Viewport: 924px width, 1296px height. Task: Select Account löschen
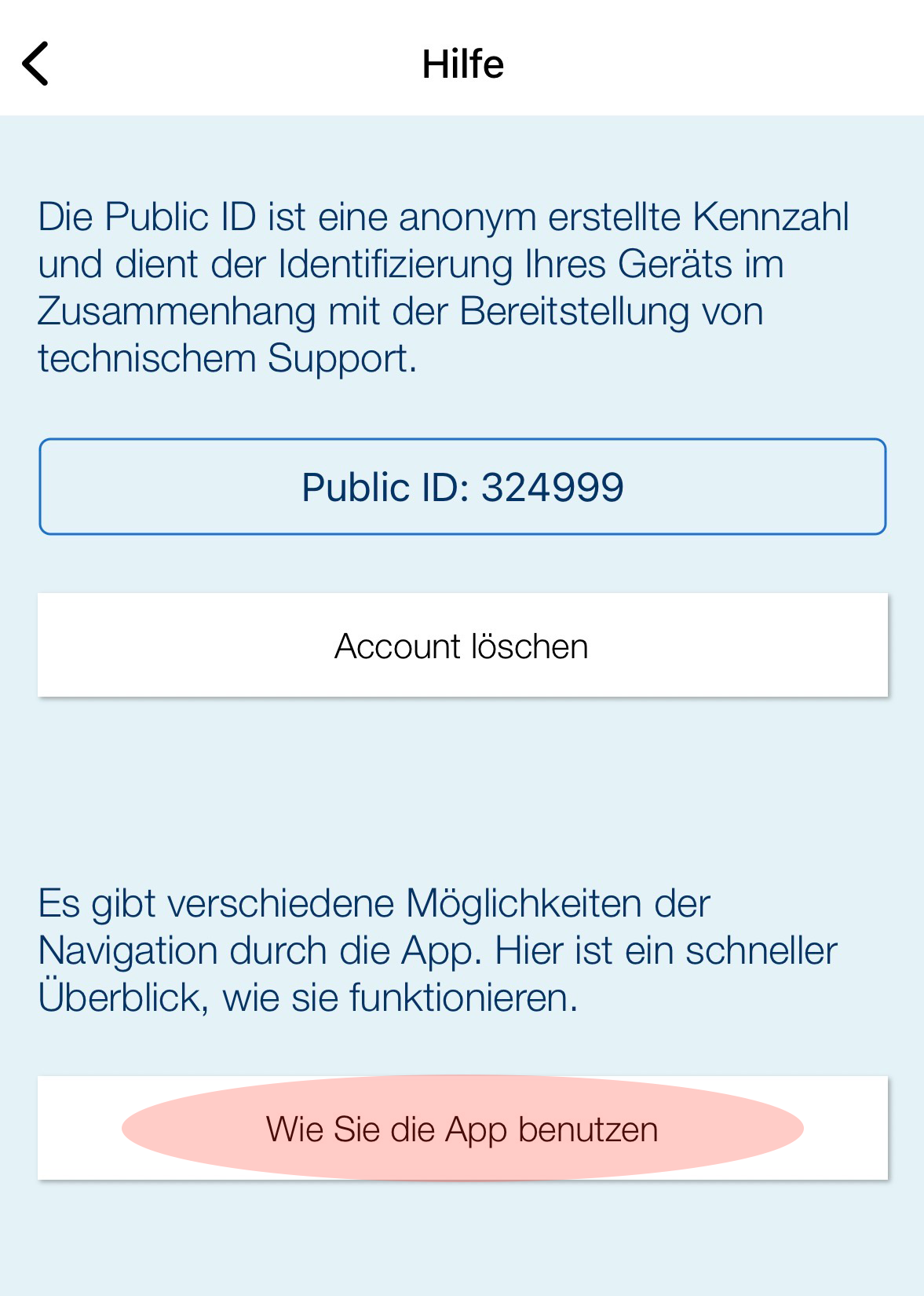(462, 646)
